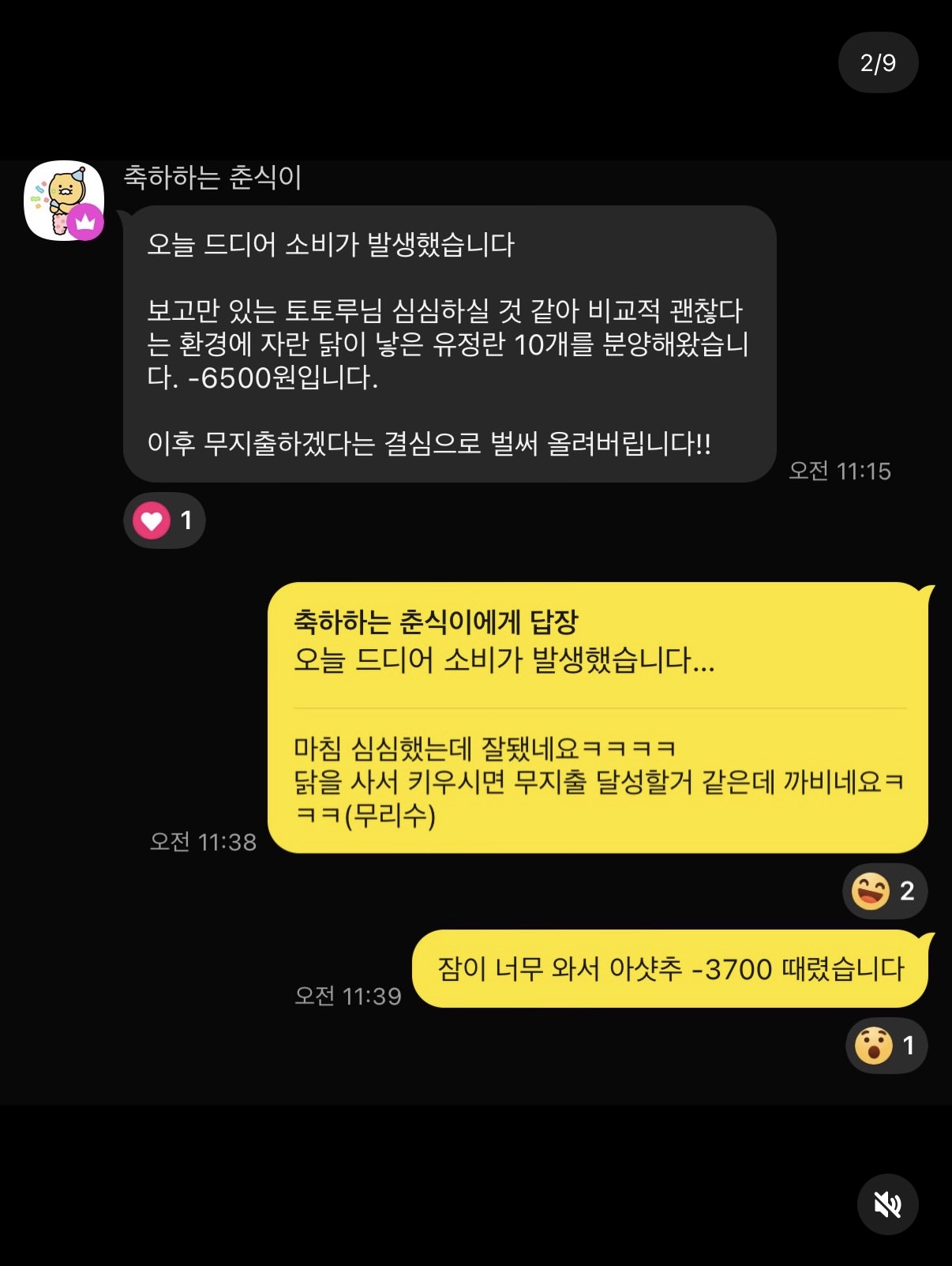
Task: Toggle the sound mute icon
Action: (887, 1204)
